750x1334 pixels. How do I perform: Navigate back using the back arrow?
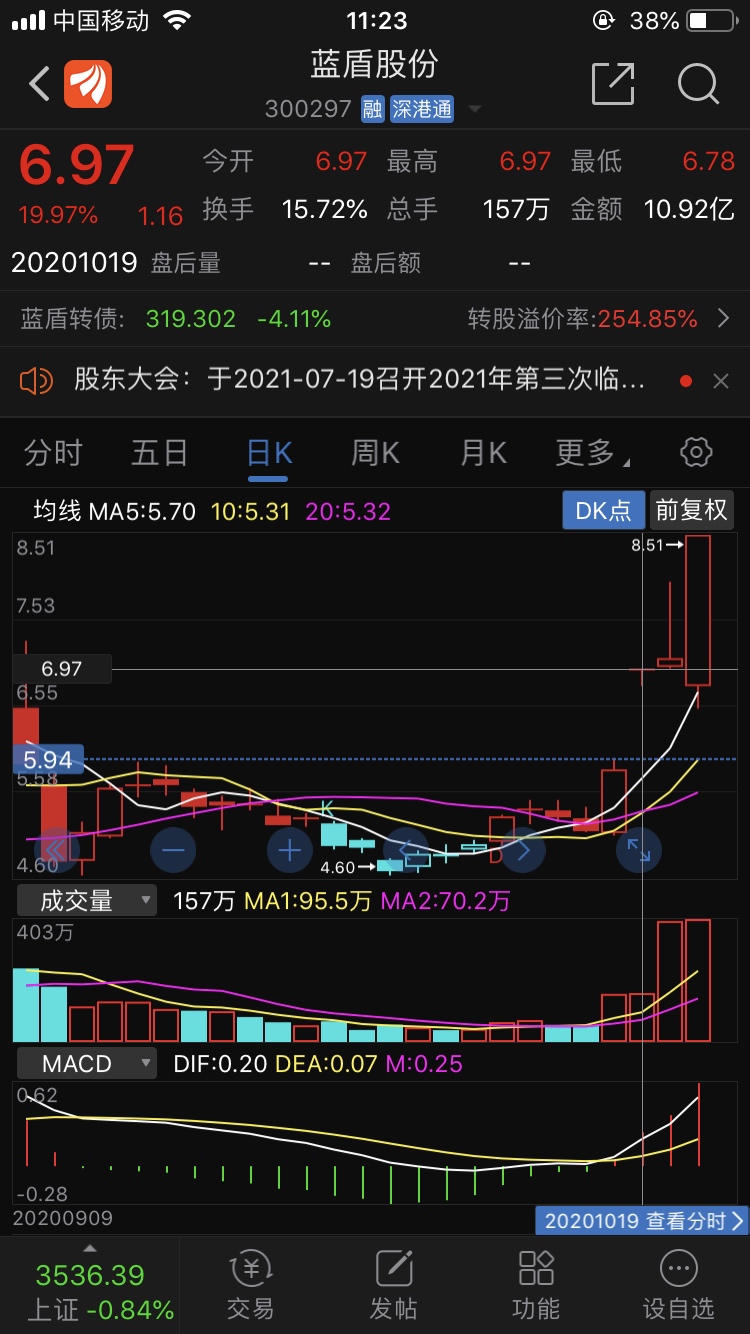[38, 86]
